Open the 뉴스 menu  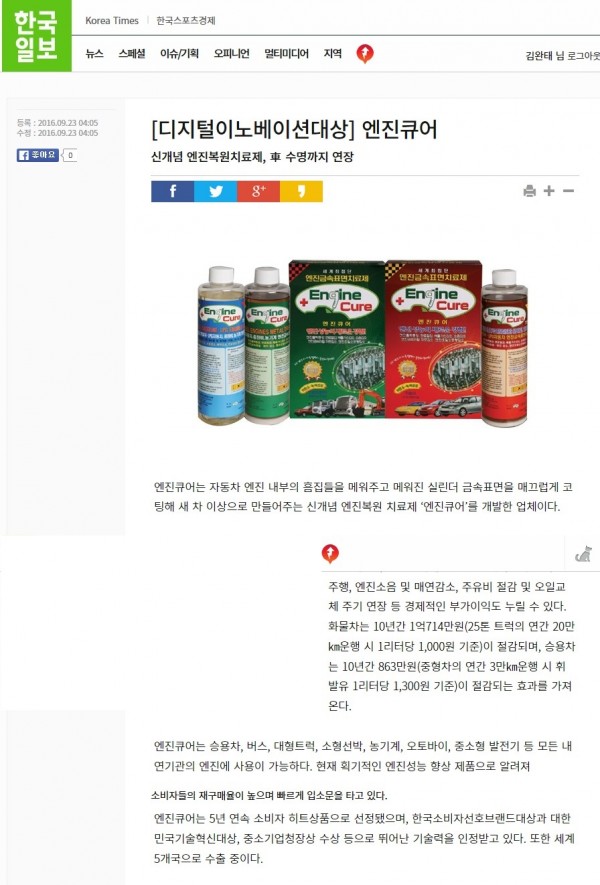94,54
